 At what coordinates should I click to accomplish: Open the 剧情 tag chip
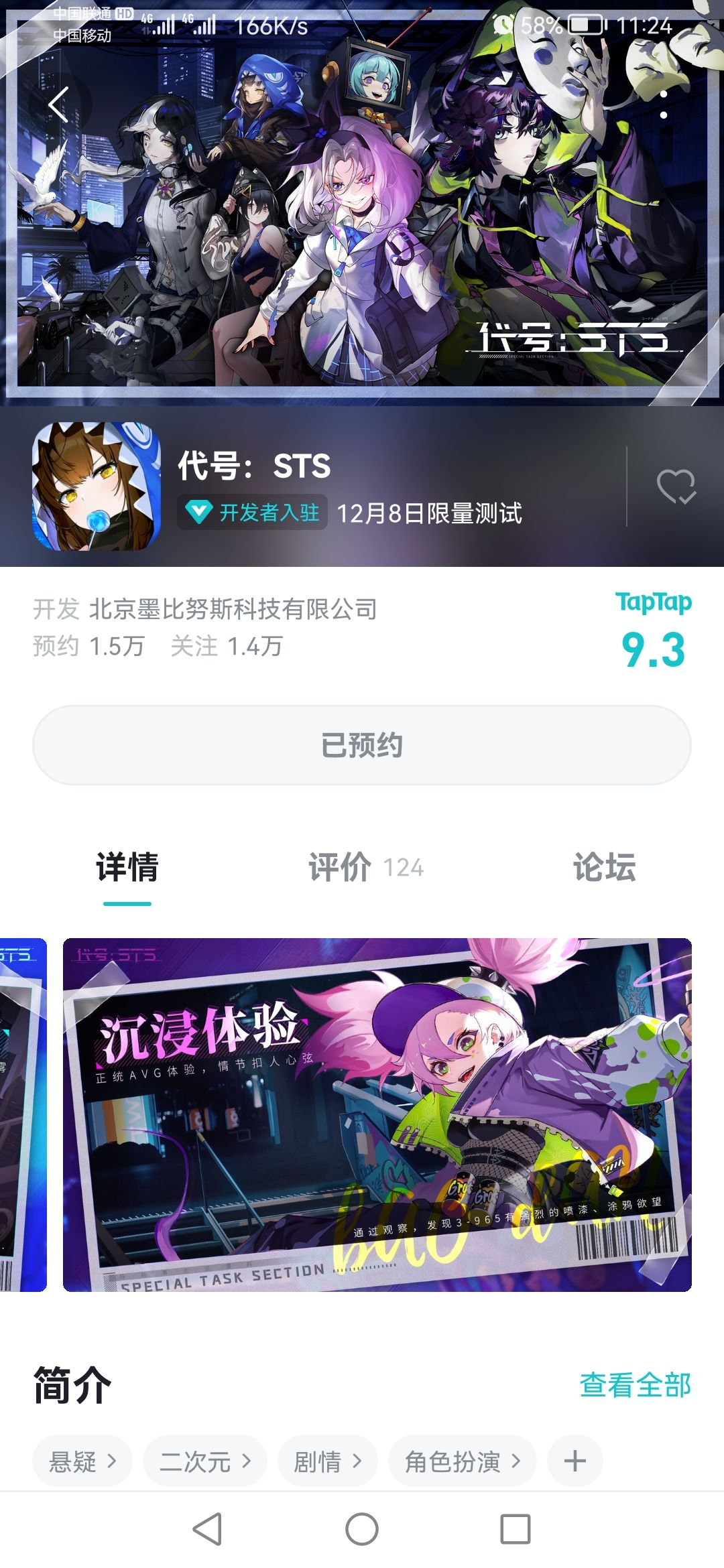pos(328,1461)
